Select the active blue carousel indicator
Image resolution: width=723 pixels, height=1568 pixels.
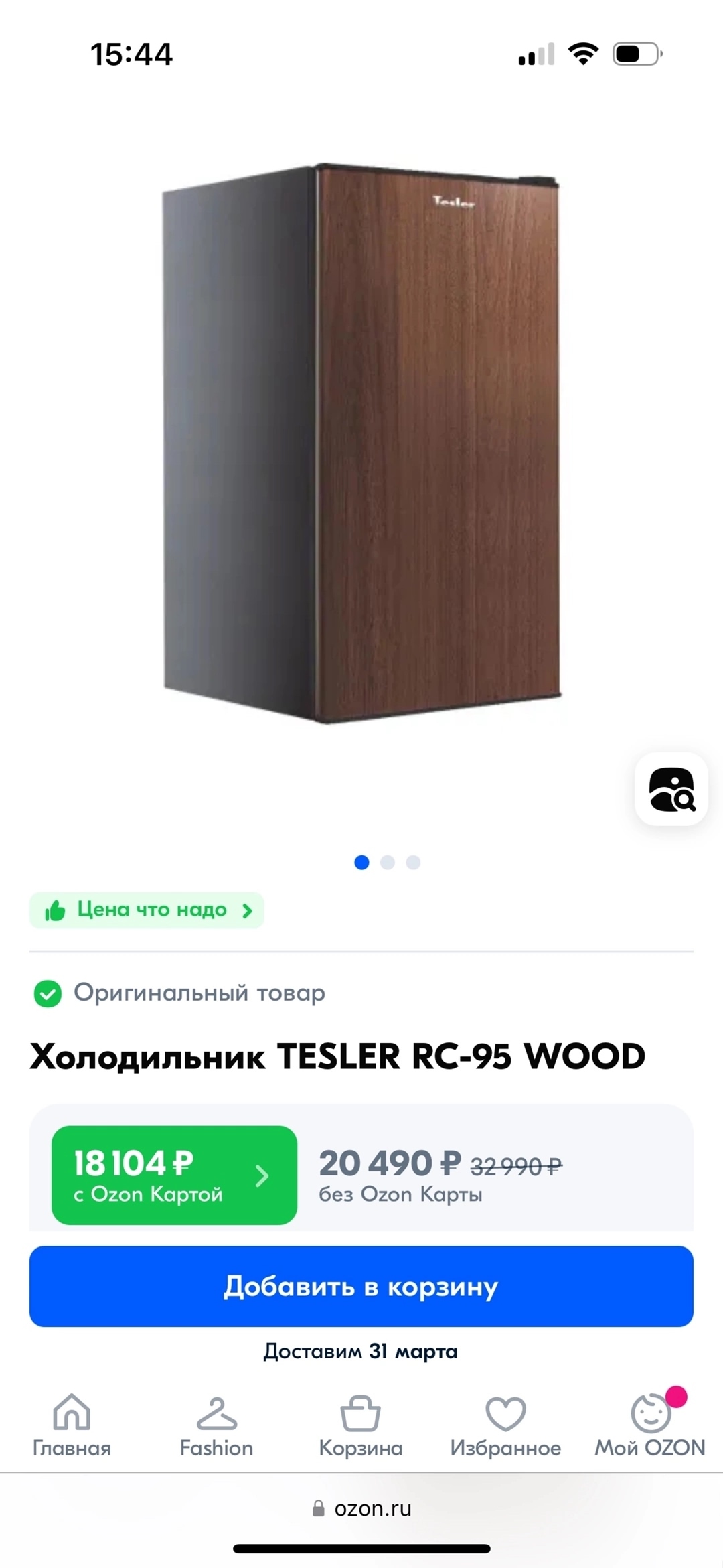pos(361,863)
